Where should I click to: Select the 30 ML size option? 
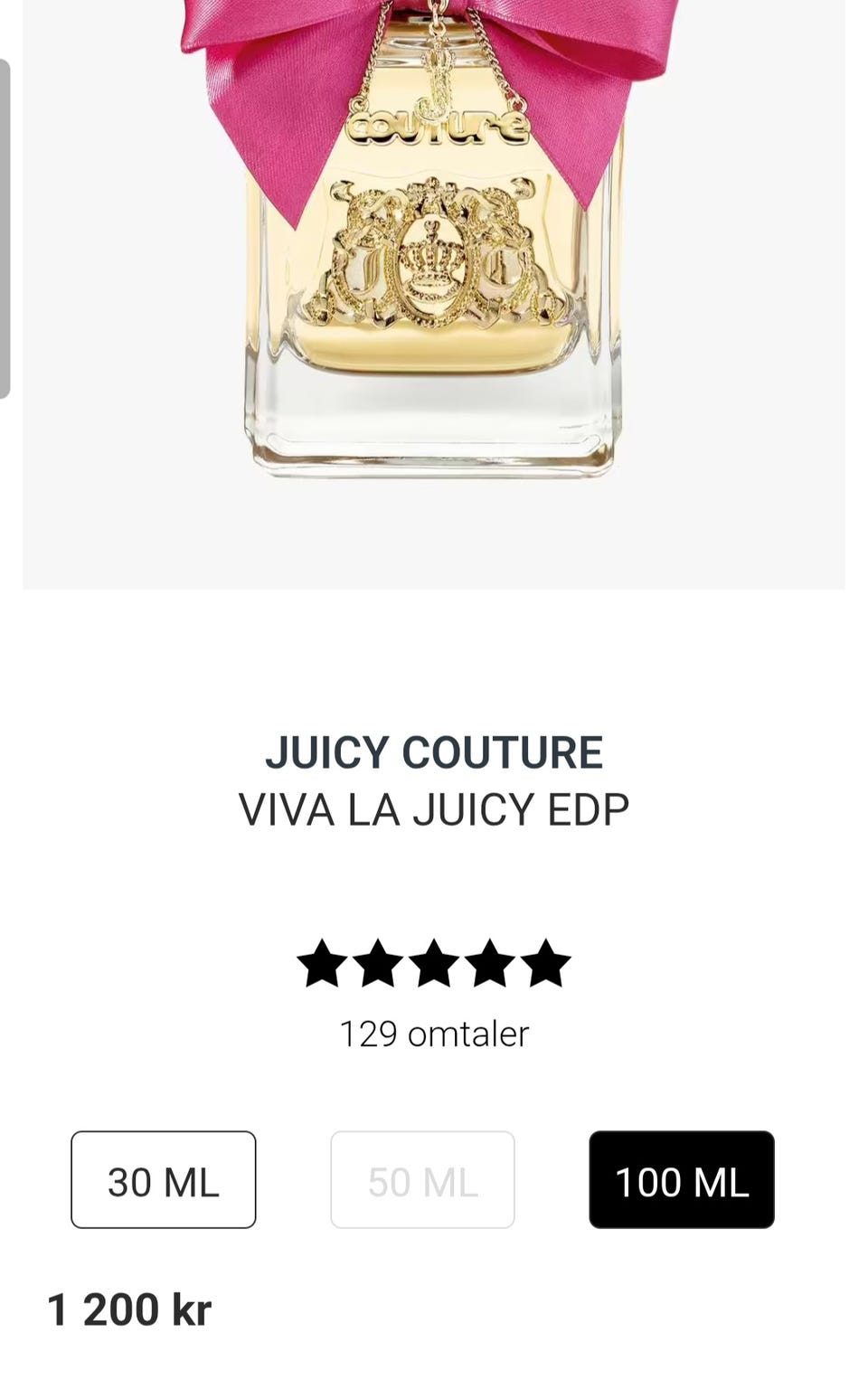[164, 1180]
